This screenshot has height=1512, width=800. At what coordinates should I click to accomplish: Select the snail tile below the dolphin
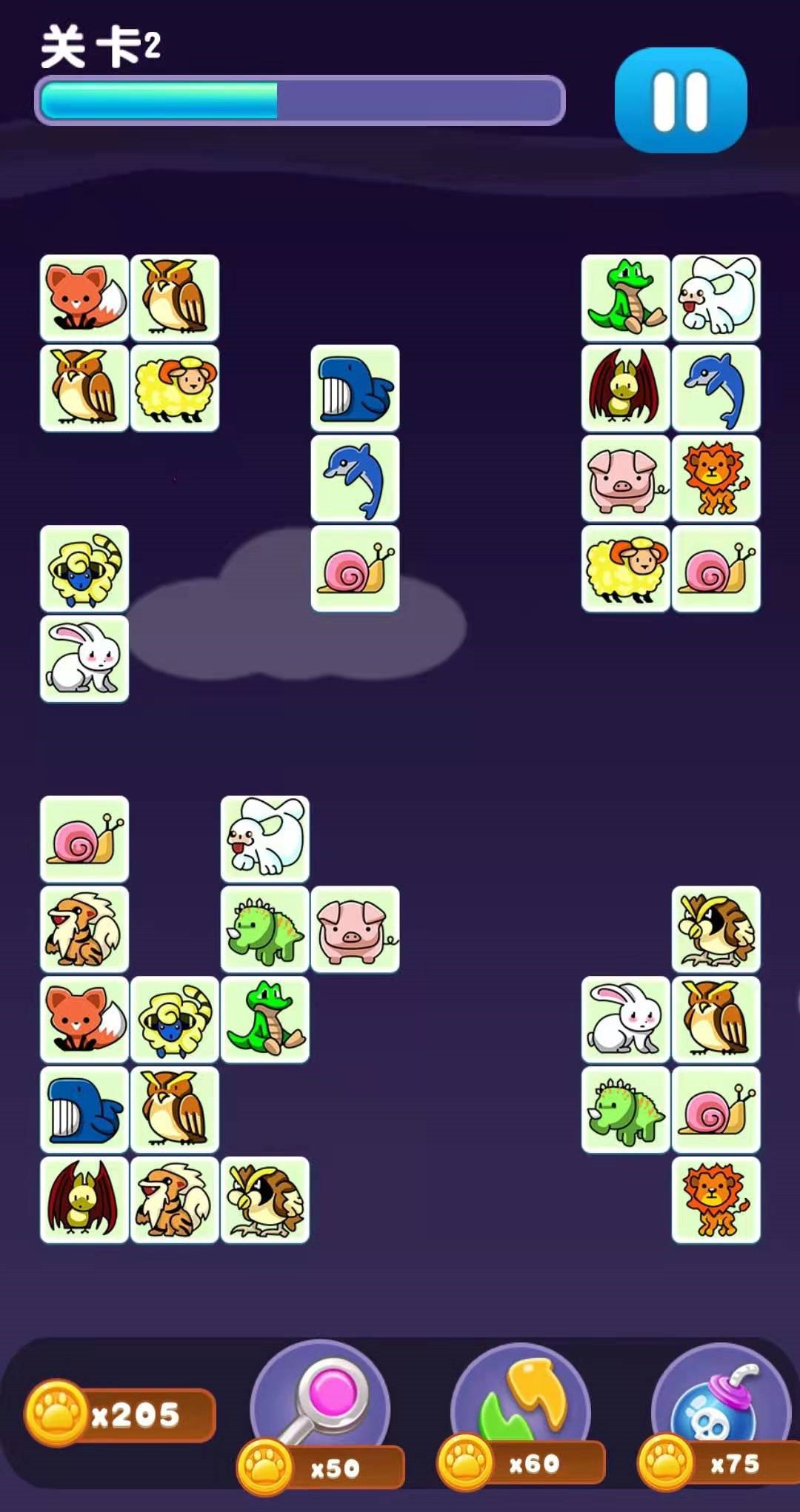click(355, 569)
